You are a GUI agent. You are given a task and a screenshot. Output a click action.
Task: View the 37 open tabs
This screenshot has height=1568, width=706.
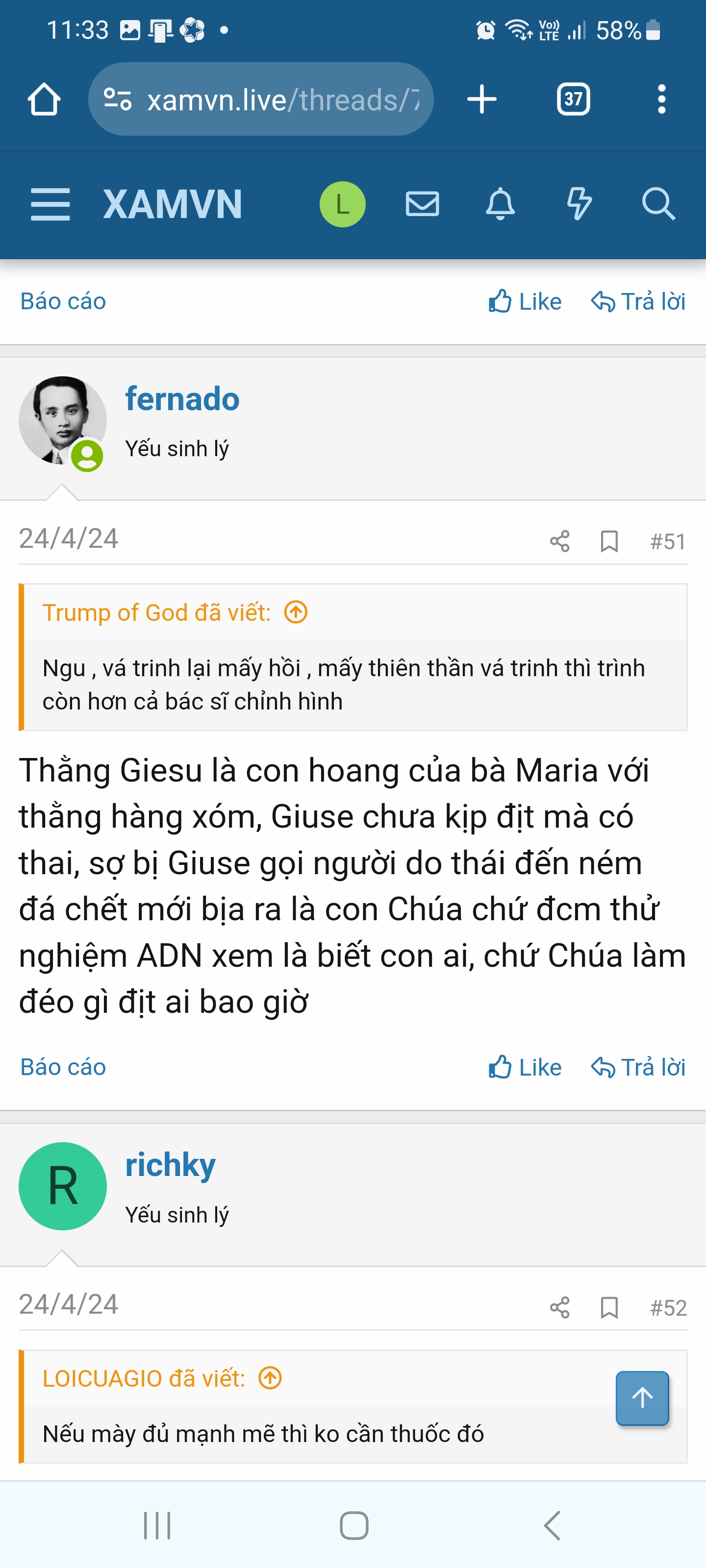click(x=573, y=99)
